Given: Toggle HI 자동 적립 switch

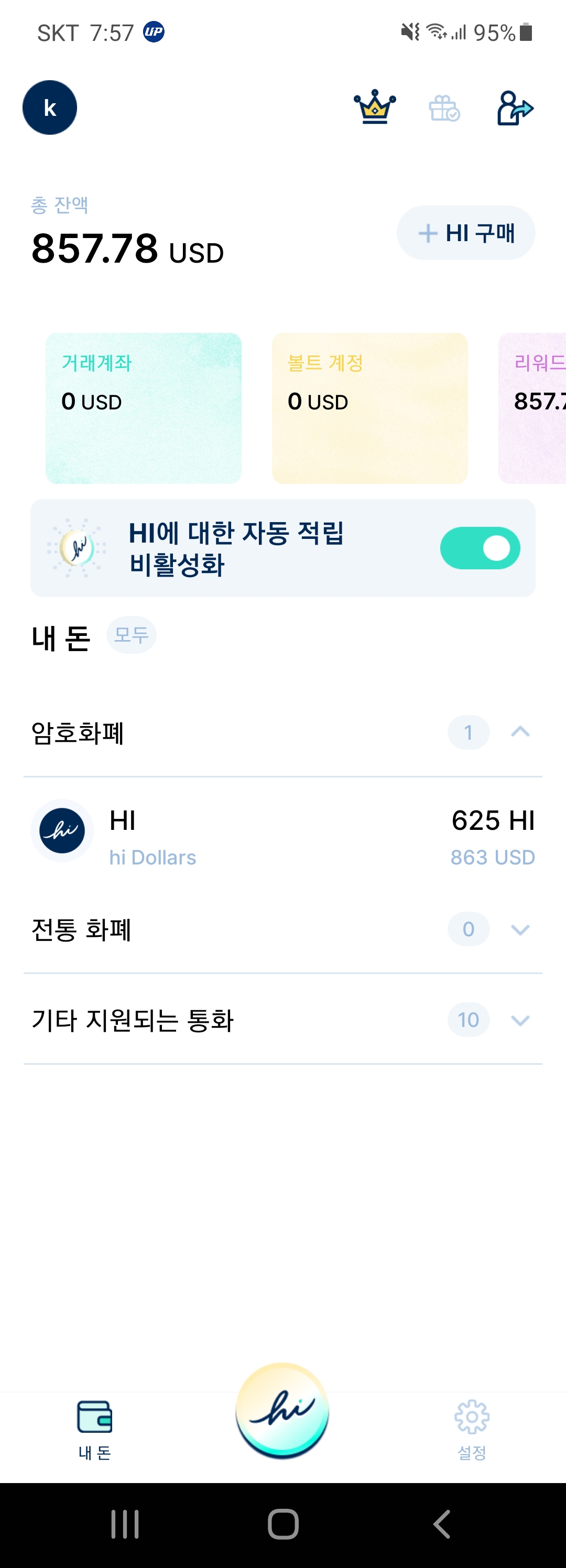Looking at the screenshot, I should [480, 548].
